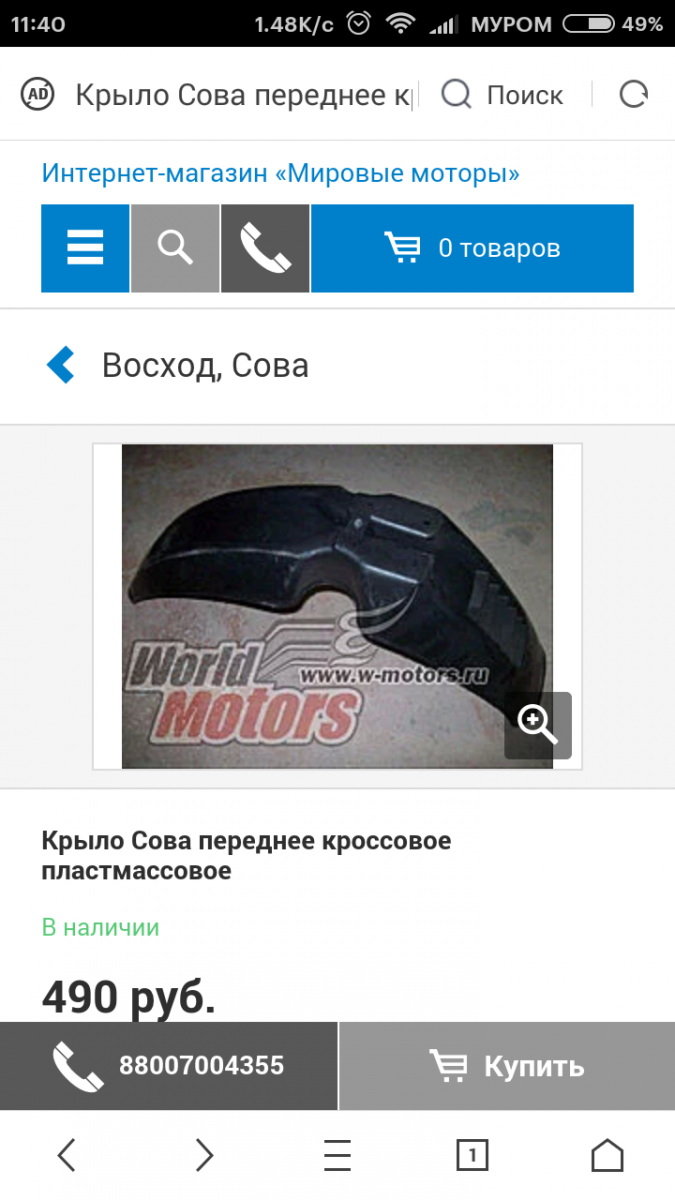
Task: Call 88007004355
Action: coord(169,1066)
